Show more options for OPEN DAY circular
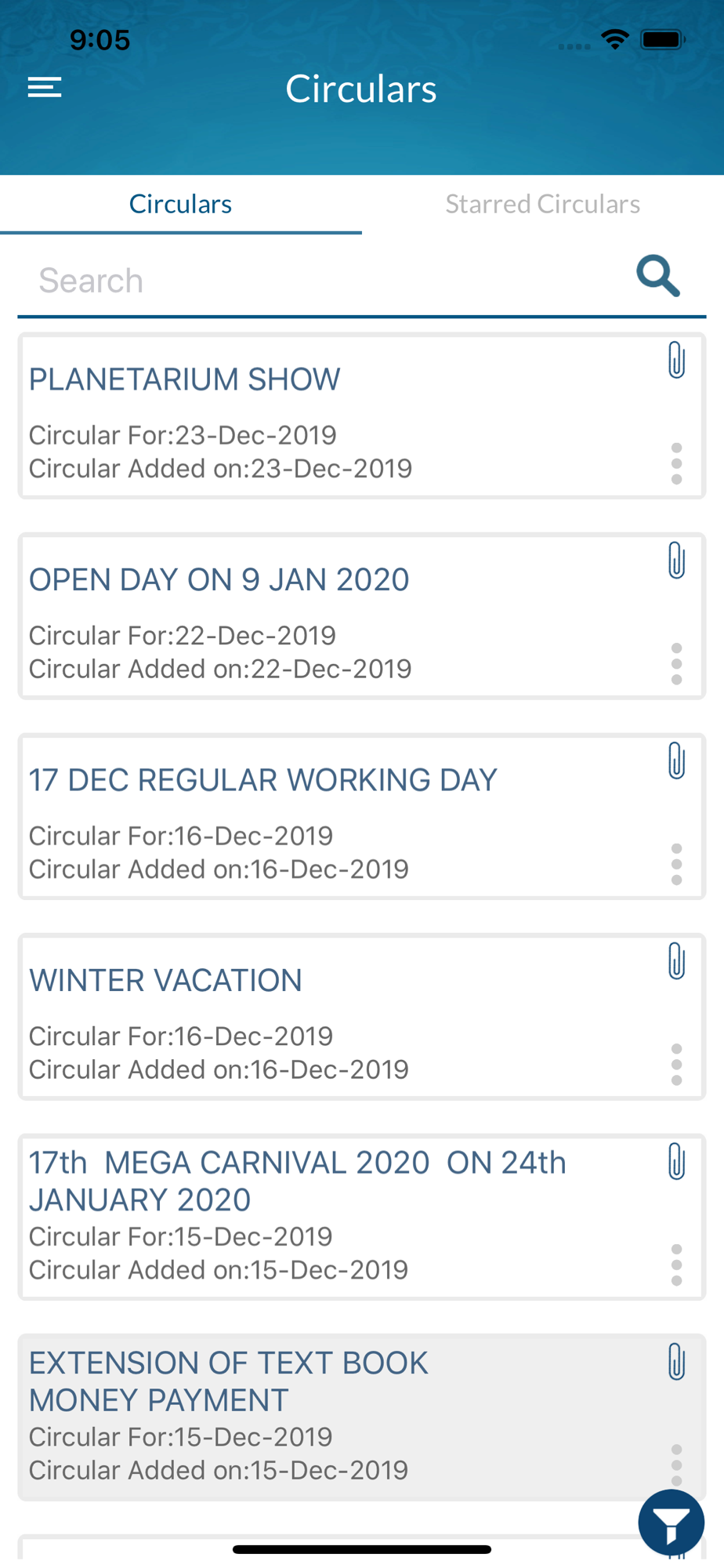The height and width of the screenshot is (1568, 724). pos(676,664)
